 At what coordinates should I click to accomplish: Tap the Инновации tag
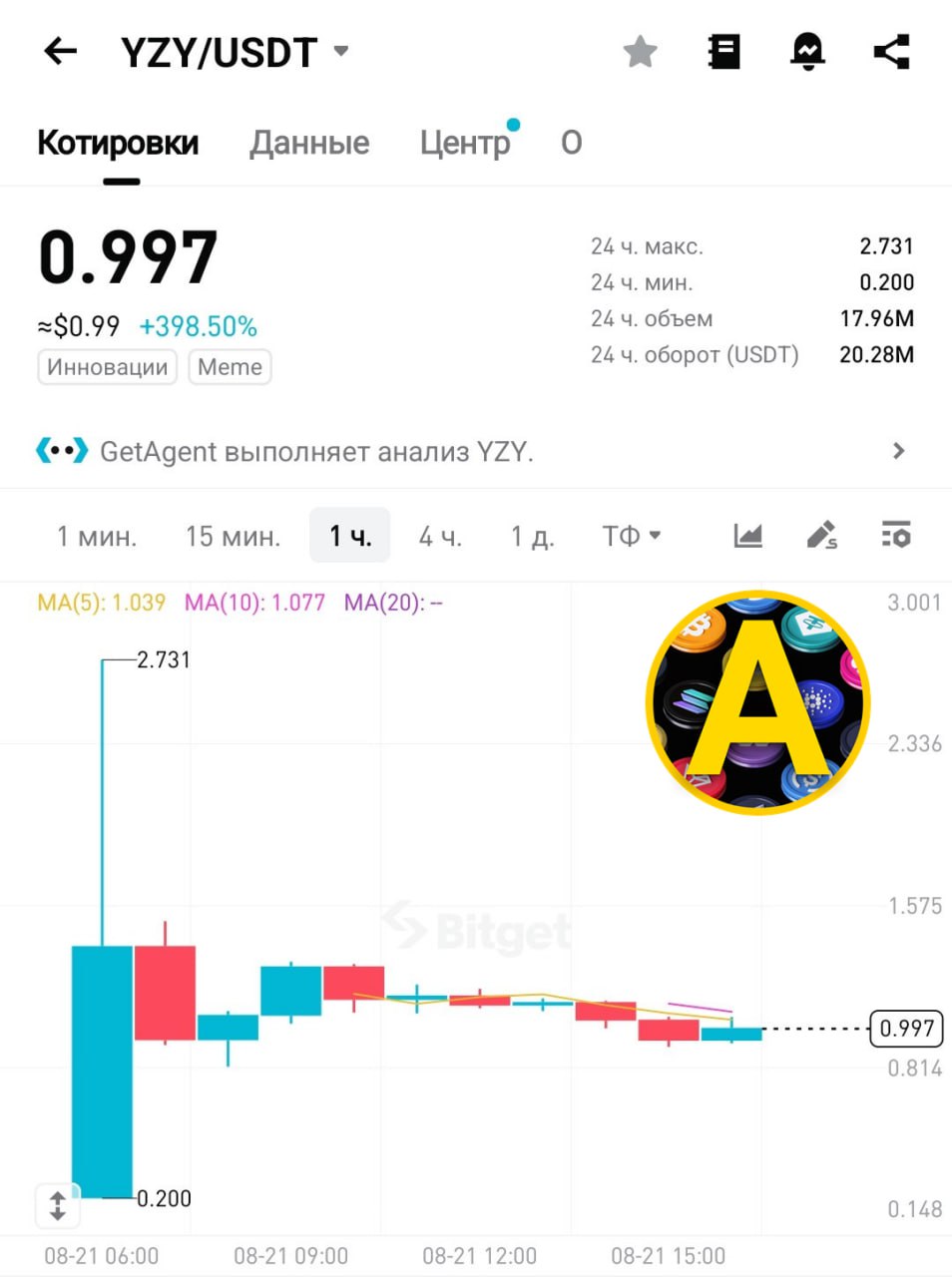pyautogui.click(x=107, y=367)
